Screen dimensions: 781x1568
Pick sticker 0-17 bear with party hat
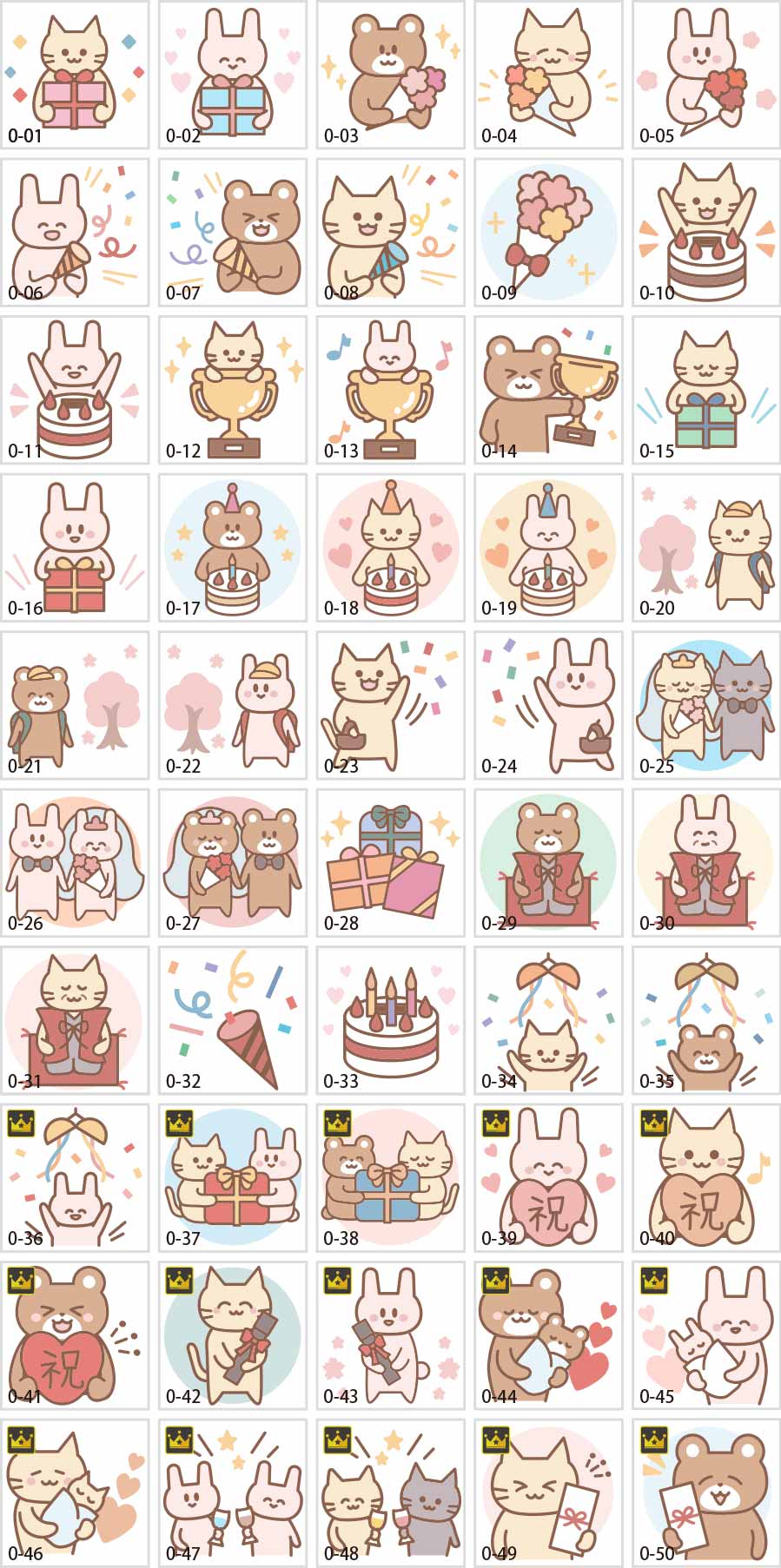(x=233, y=547)
